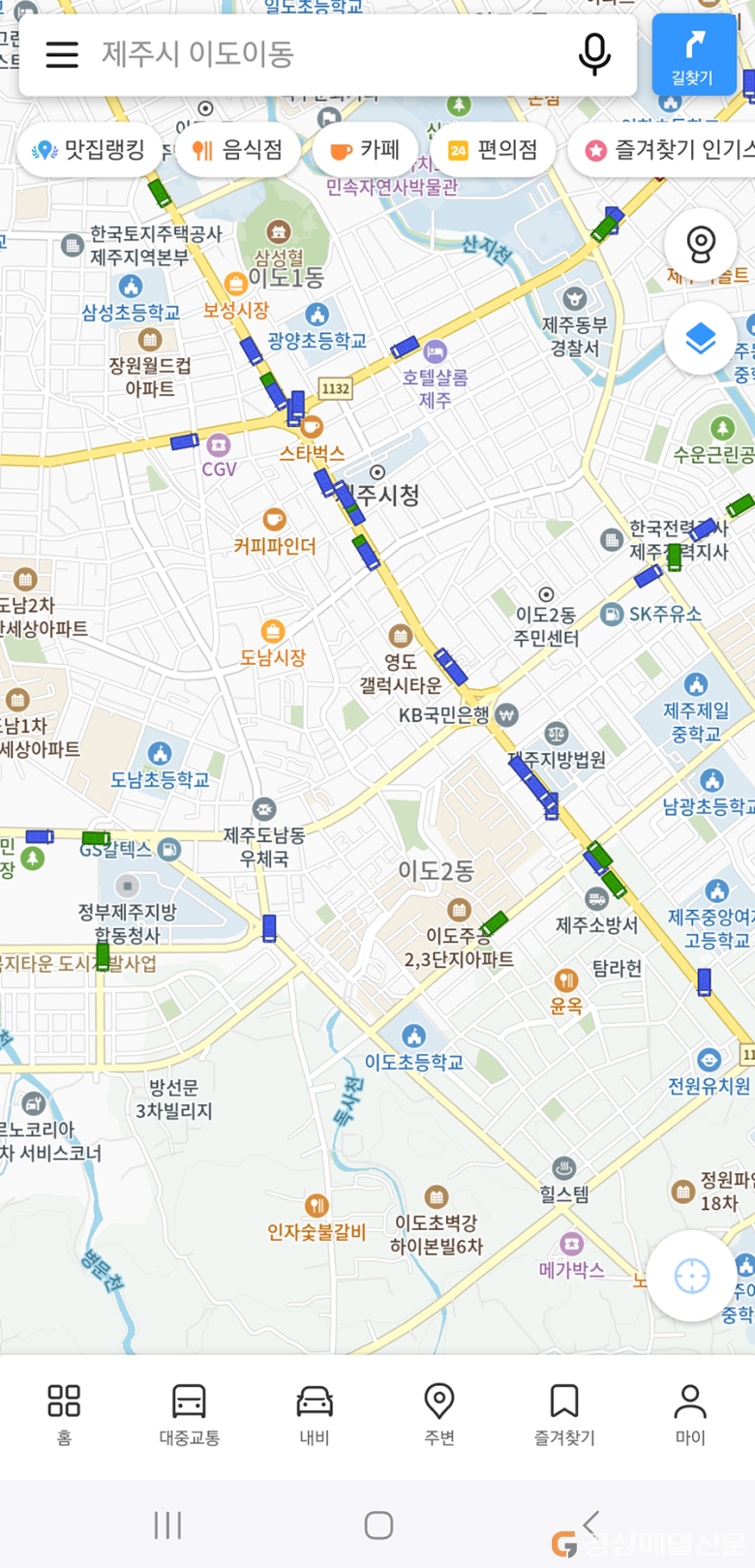Select the 맛집랭킹 chip
The image size is (755, 1568).
click(88, 149)
